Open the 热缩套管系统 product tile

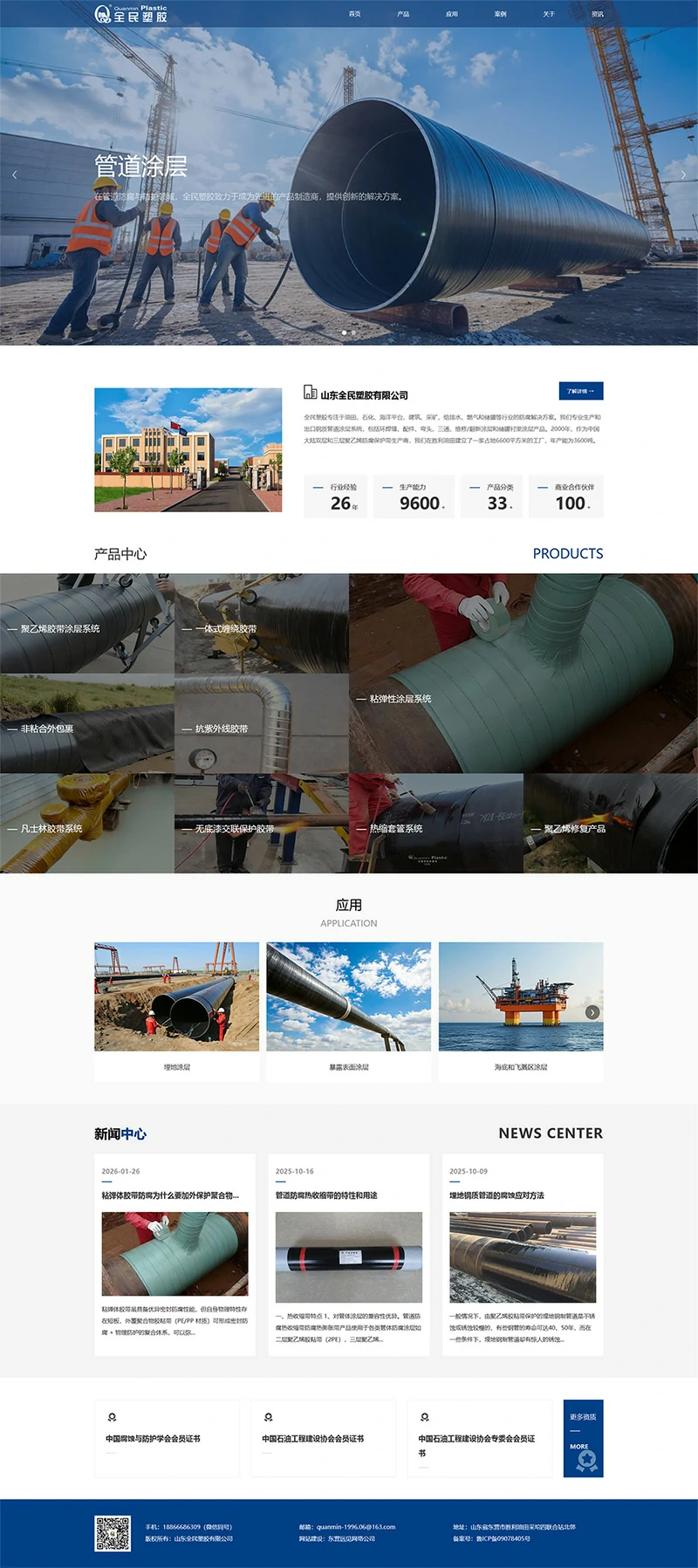pyautogui.click(x=436, y=824)
